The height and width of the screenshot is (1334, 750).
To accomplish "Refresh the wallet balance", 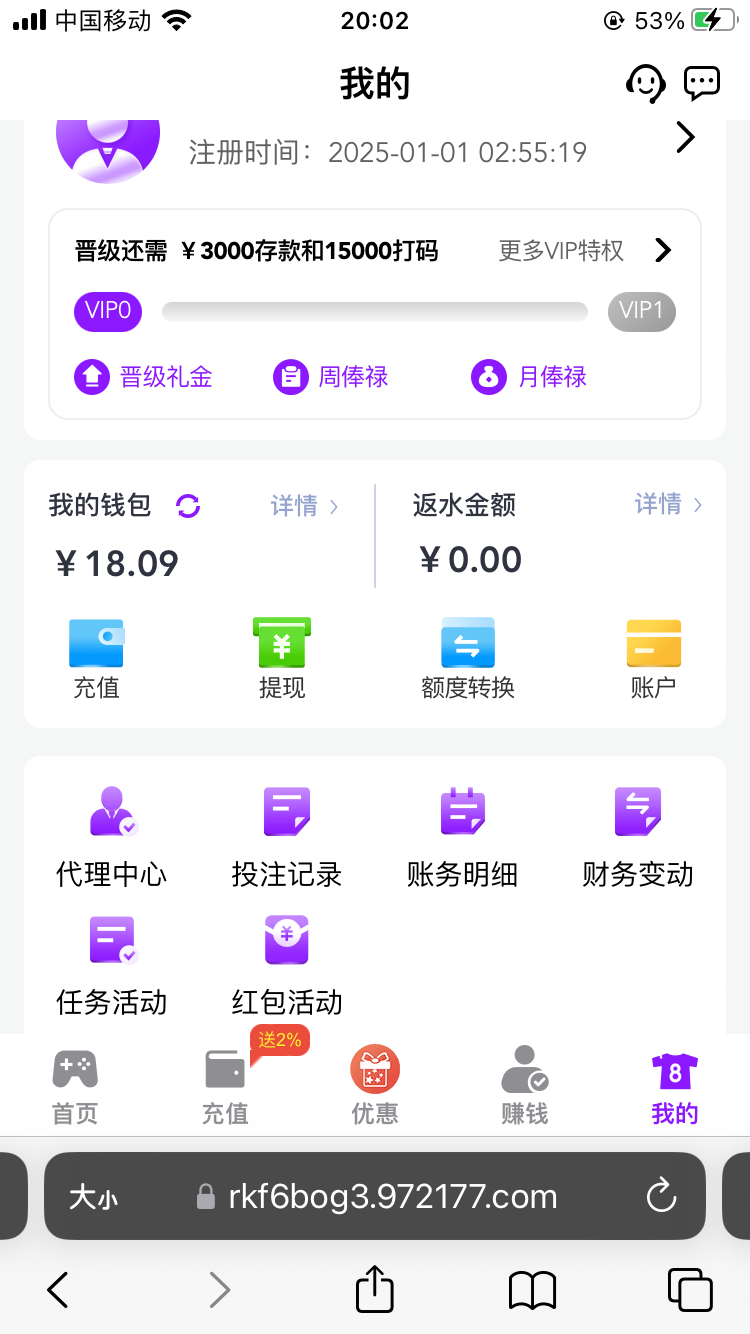I will (x=188, y=507).
